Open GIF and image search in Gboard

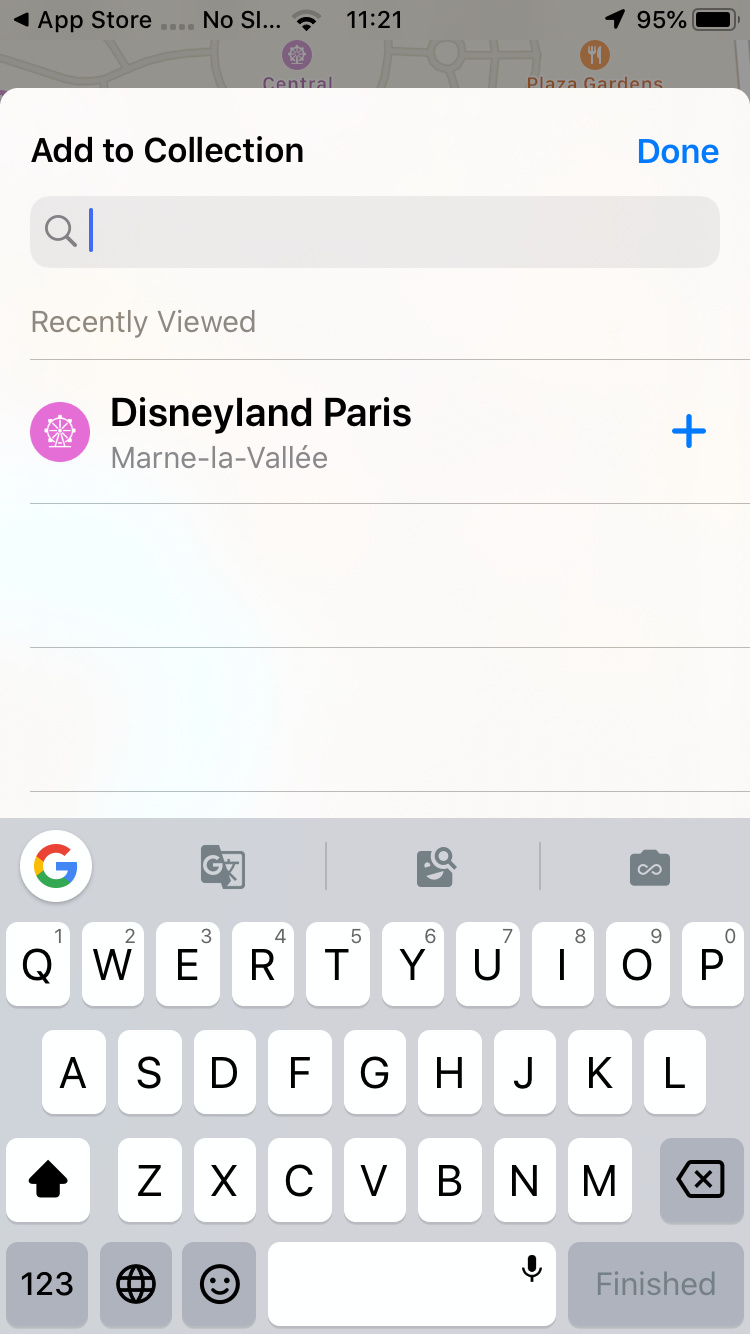(x=436, y=866)
